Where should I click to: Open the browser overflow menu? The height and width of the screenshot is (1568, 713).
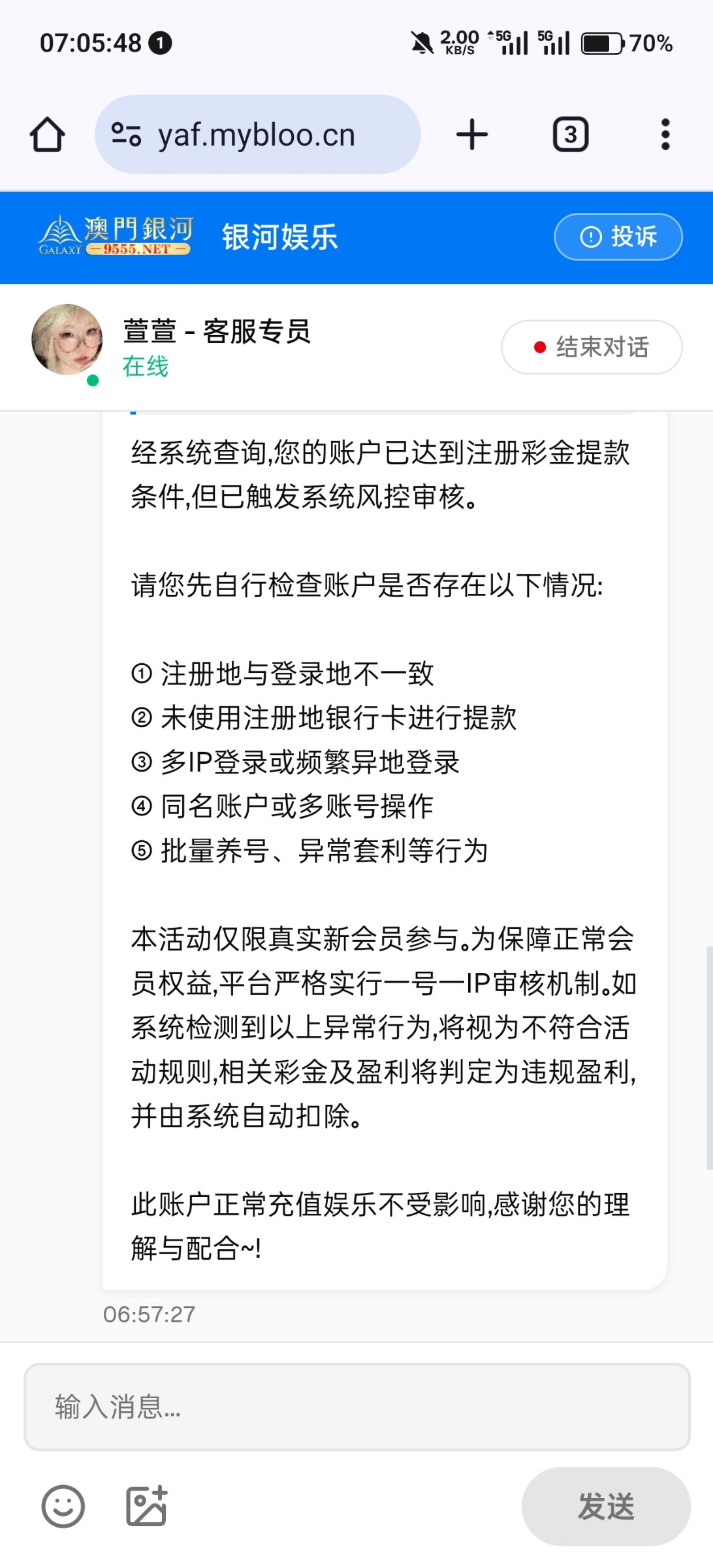[x=665, y=135]
